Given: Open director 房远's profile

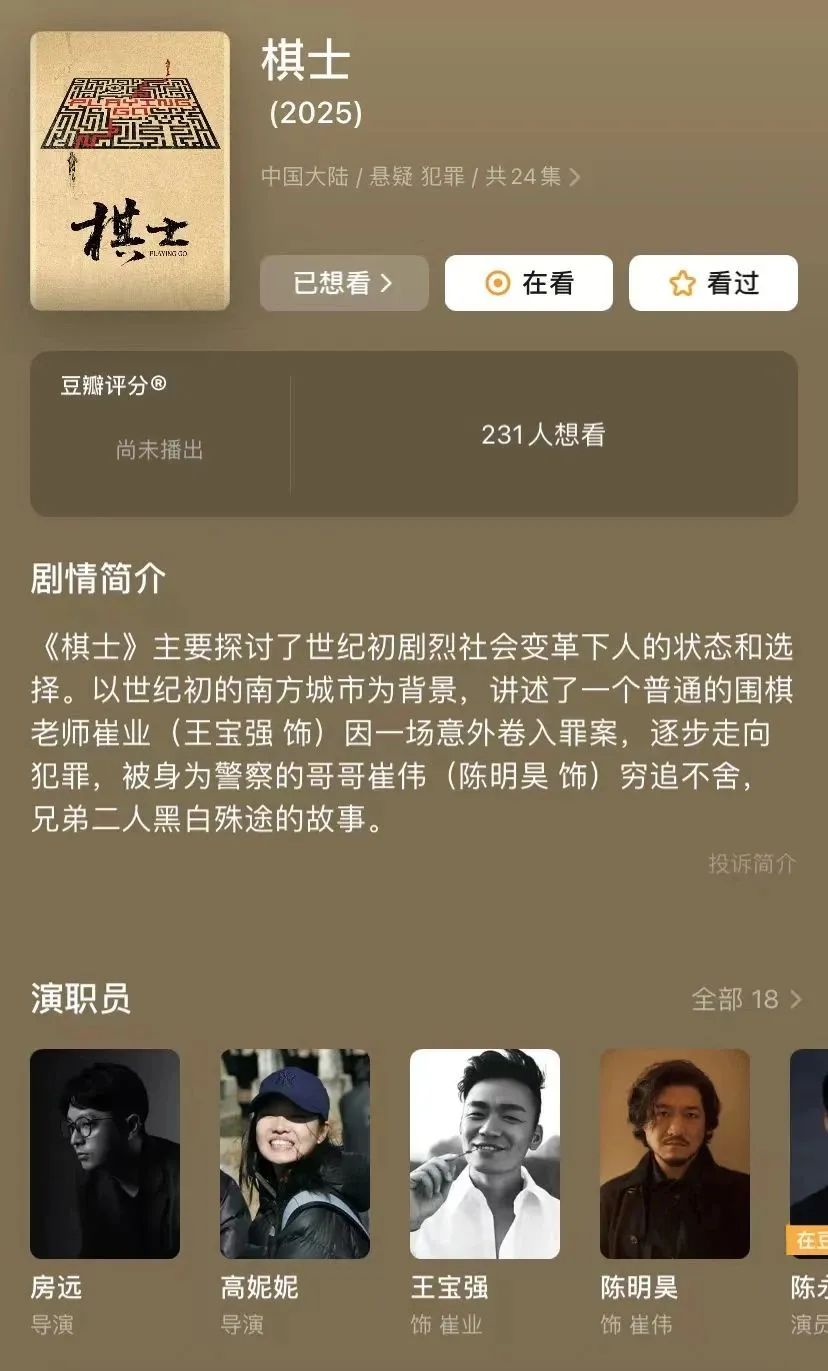Looking at the screenshot, I should pos(105,1153).
